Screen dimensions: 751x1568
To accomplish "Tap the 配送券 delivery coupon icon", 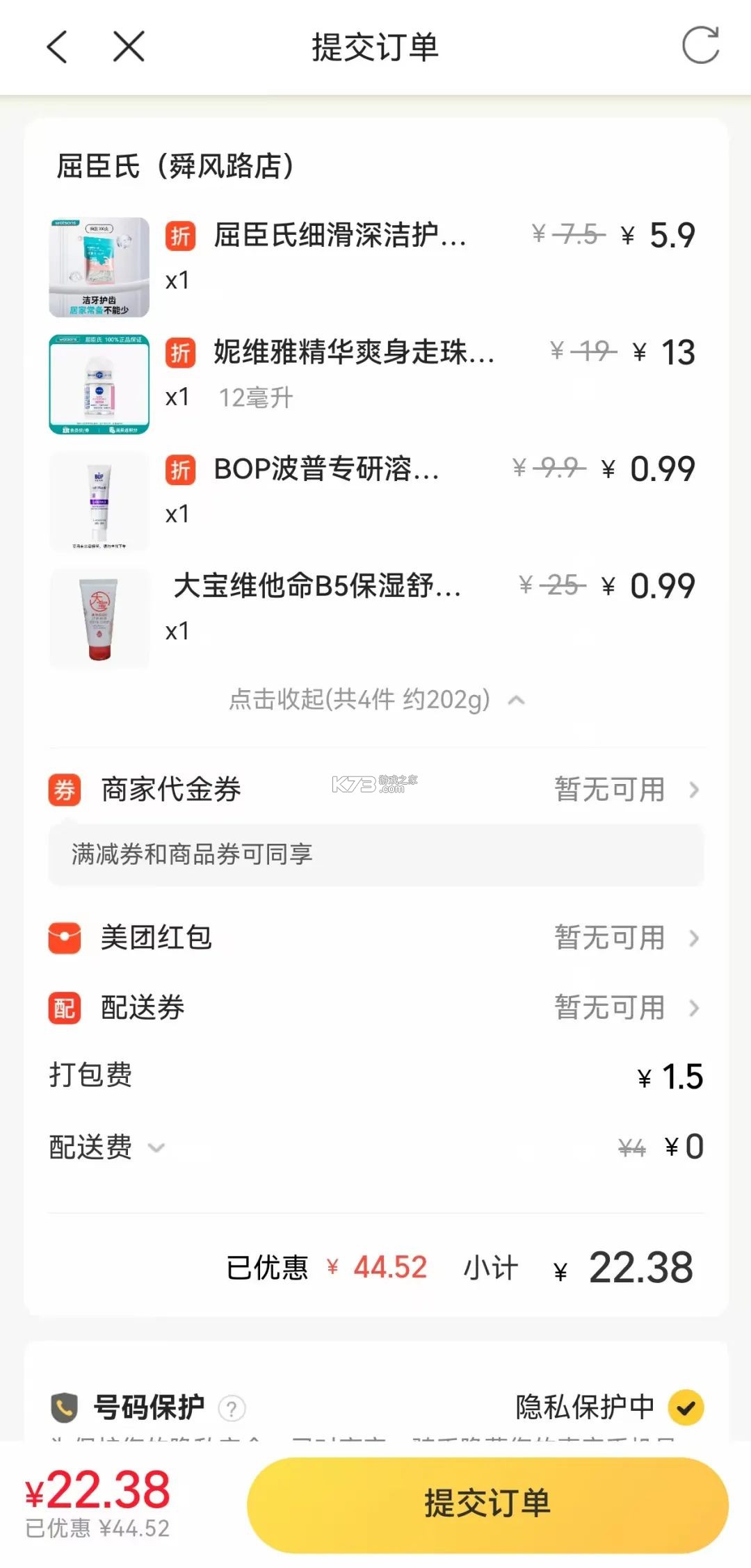I will pos(65,1007).
